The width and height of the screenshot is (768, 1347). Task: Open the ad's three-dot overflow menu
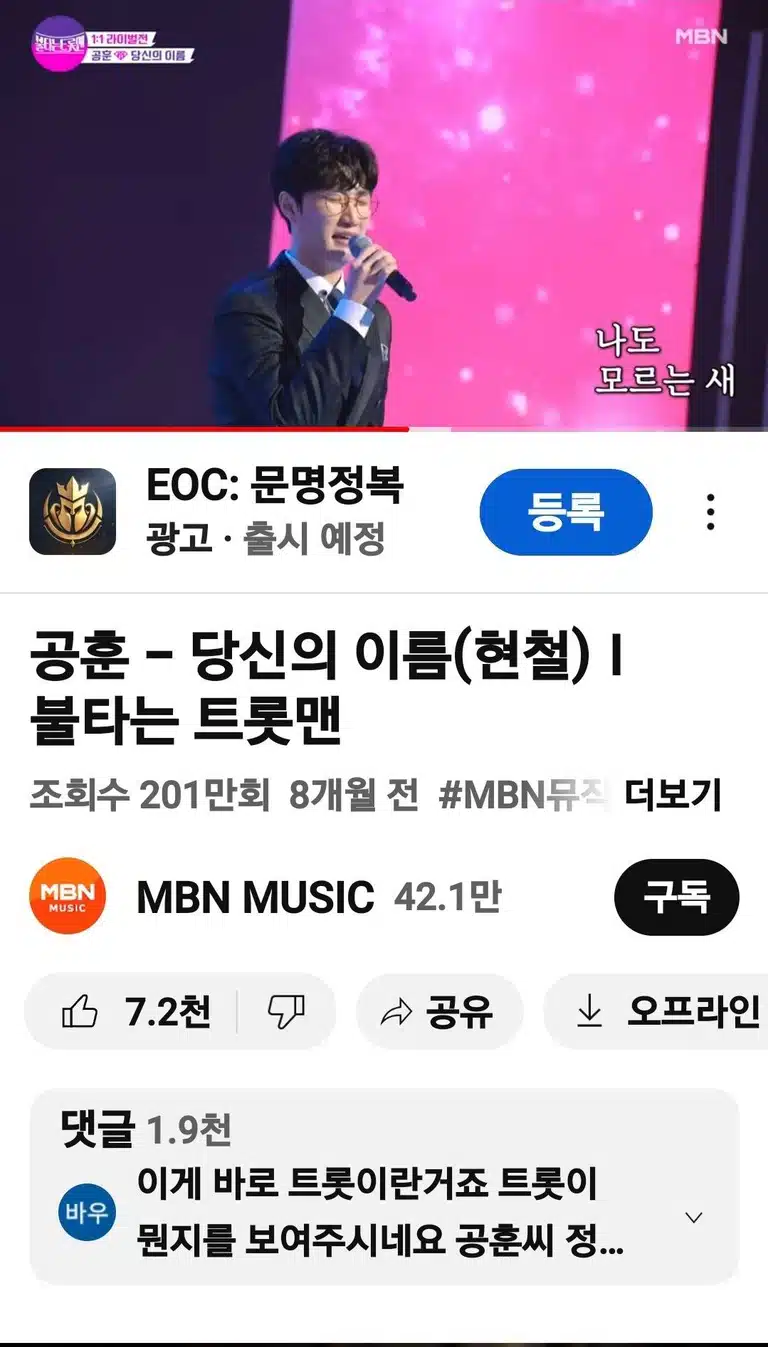tap(710, 512)
